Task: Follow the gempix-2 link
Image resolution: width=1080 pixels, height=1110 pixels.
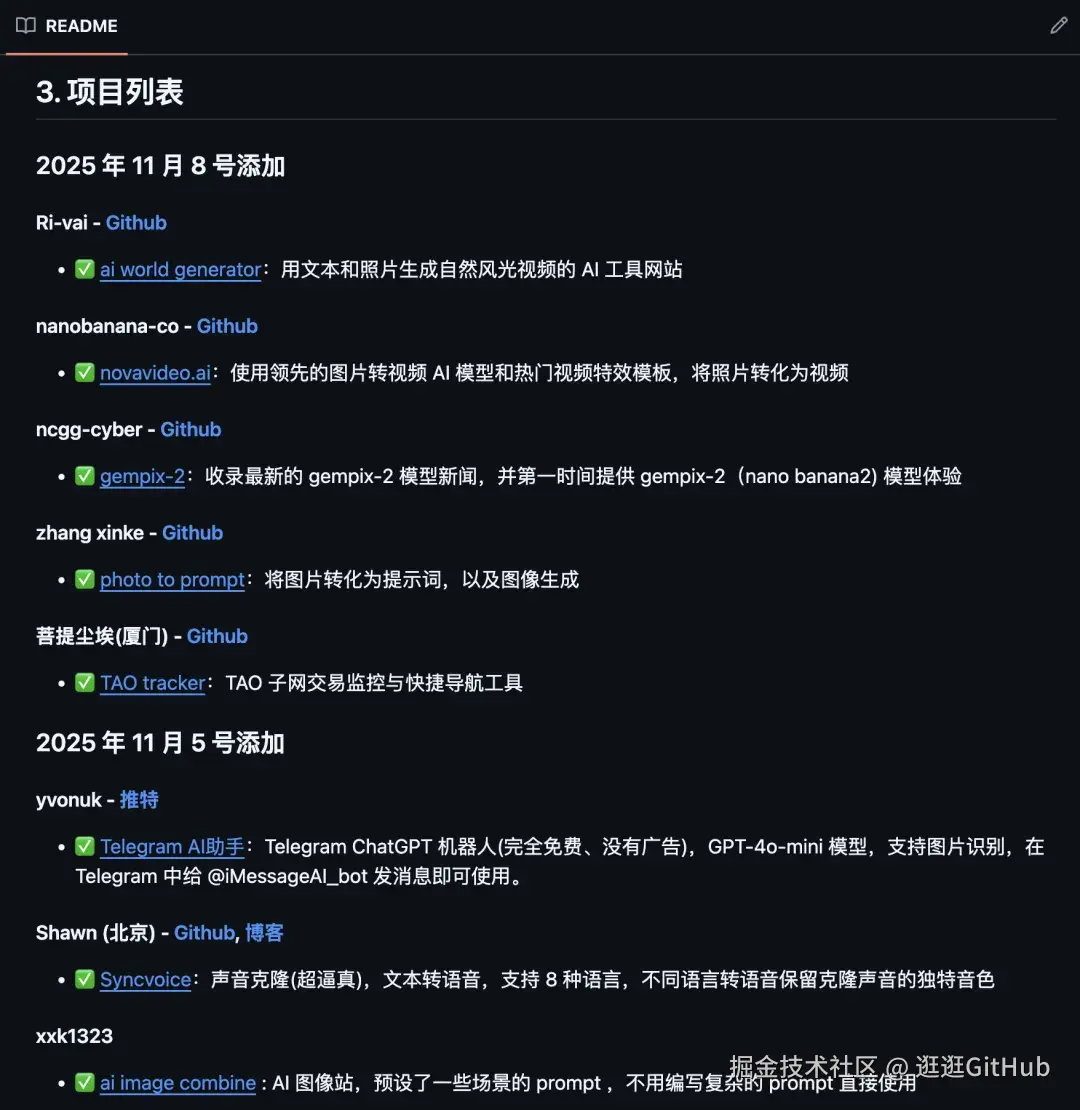Action: point(142,476)
